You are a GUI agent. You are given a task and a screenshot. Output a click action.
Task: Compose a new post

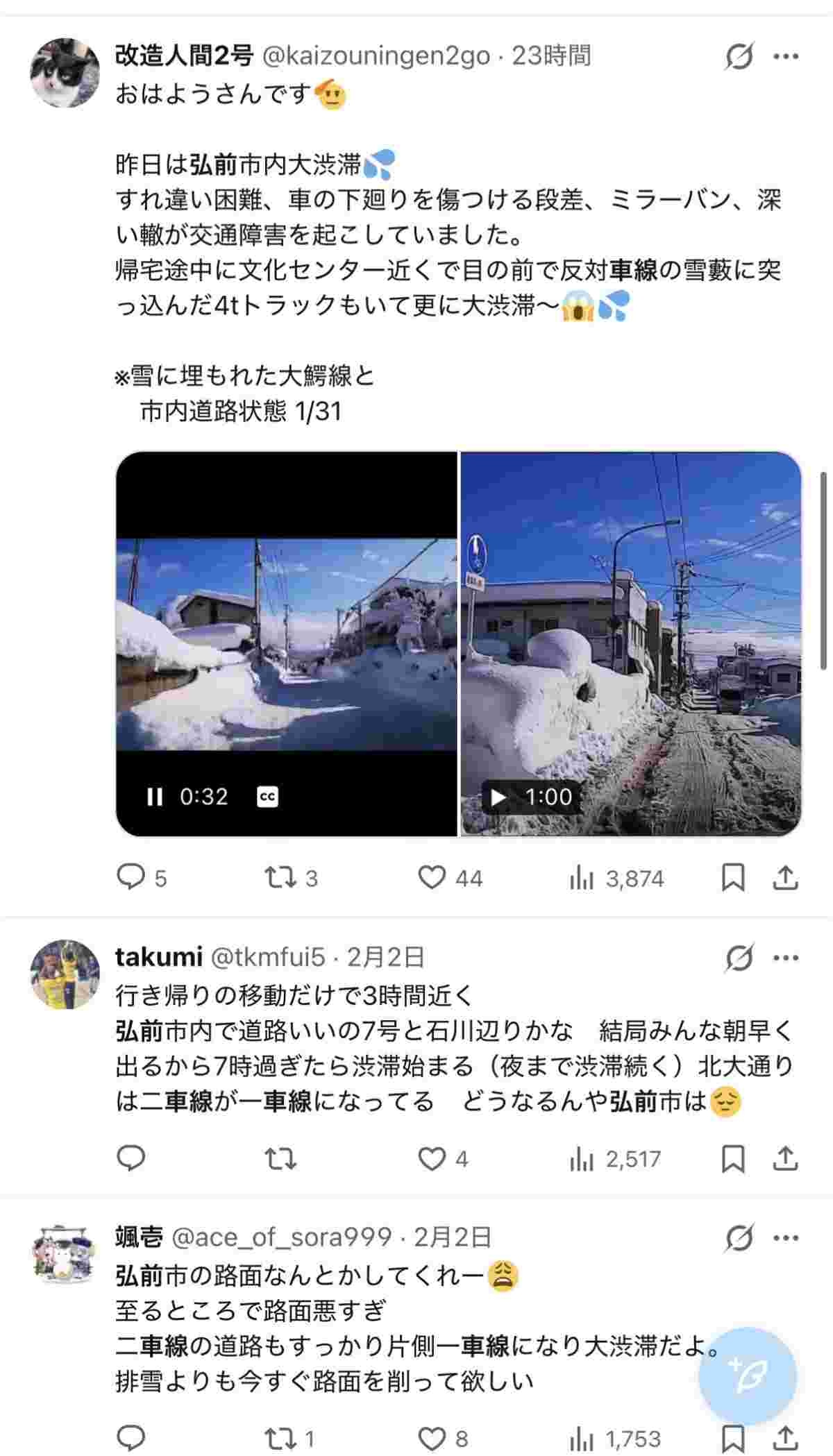point(747,1375)
